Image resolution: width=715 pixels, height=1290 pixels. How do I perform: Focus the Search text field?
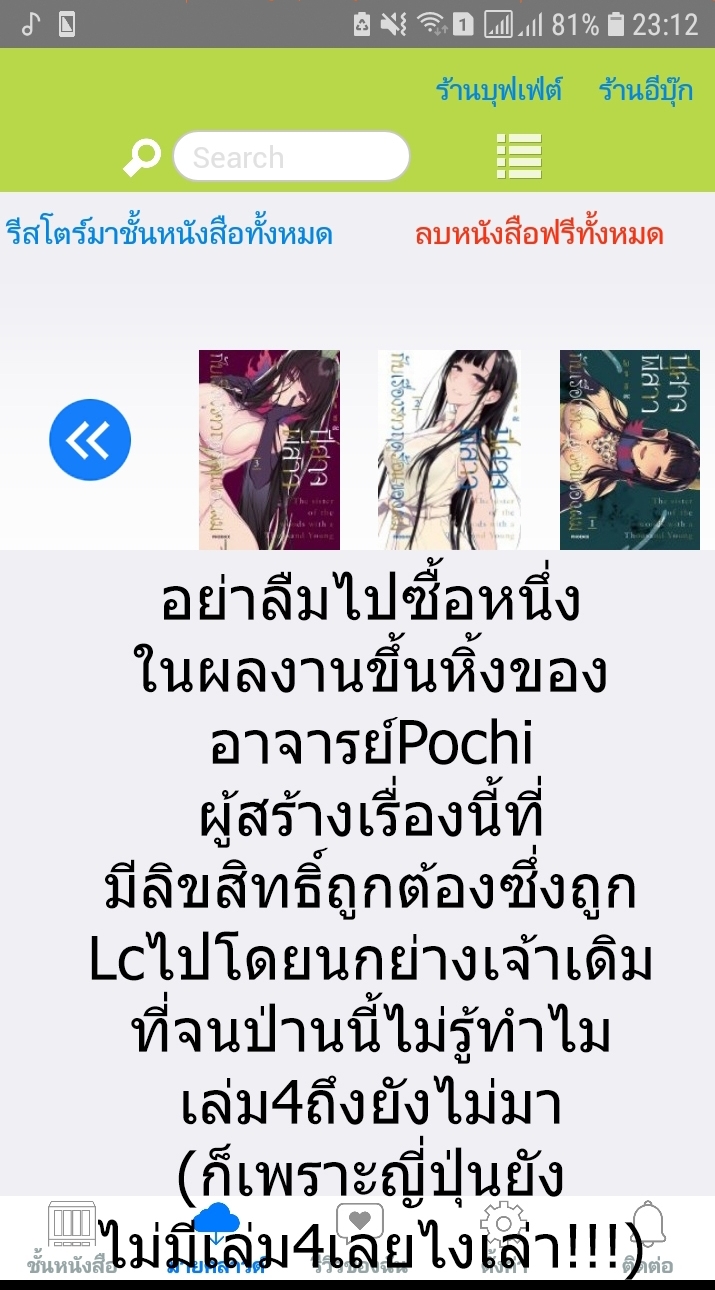pos(291,157)
